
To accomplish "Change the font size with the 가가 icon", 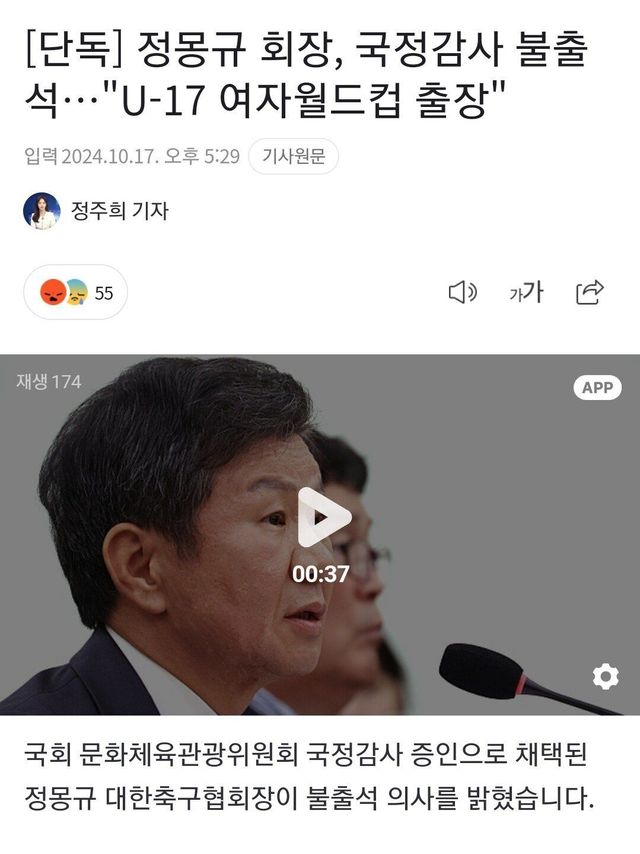I will click(x=526, y=292).
